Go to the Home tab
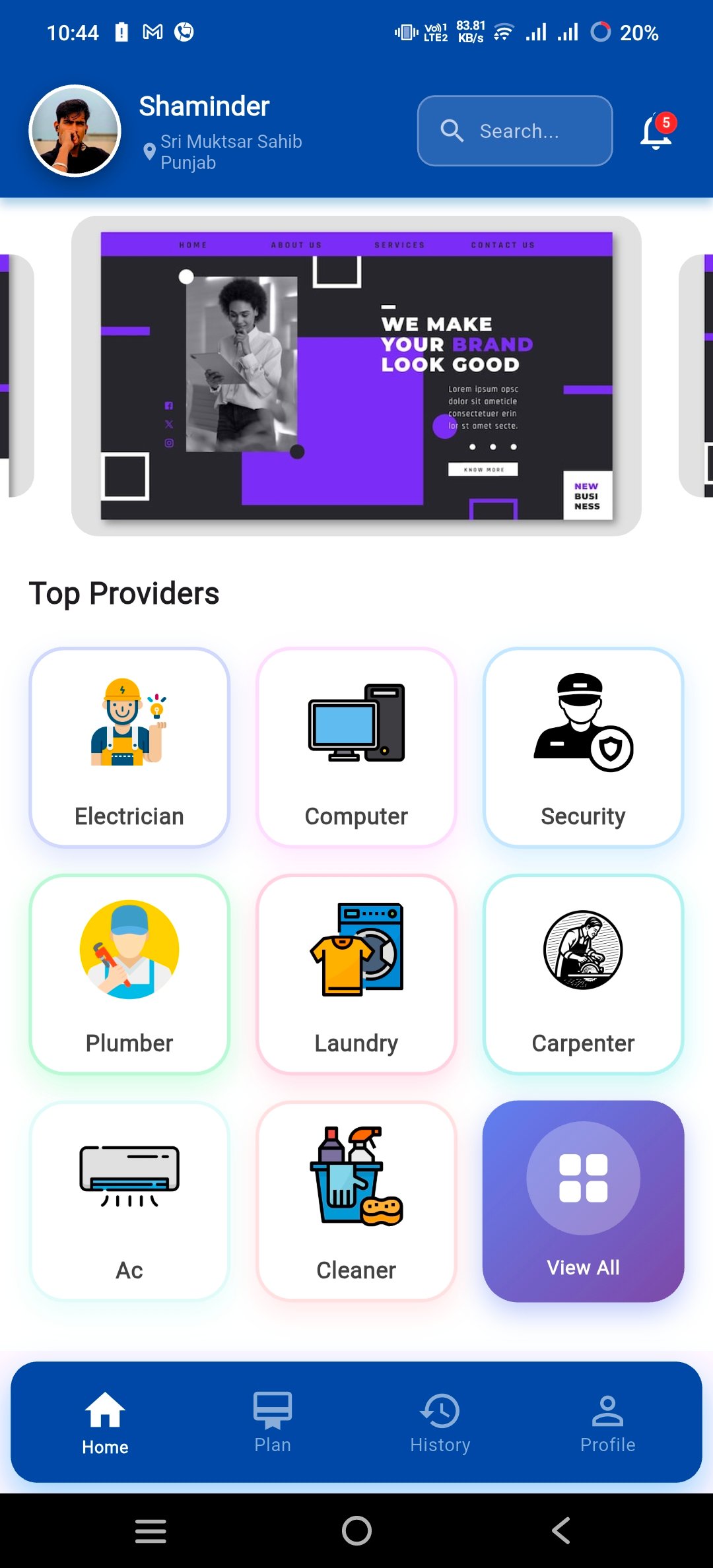This screenshot has height=1568, width=713. 105,1422
